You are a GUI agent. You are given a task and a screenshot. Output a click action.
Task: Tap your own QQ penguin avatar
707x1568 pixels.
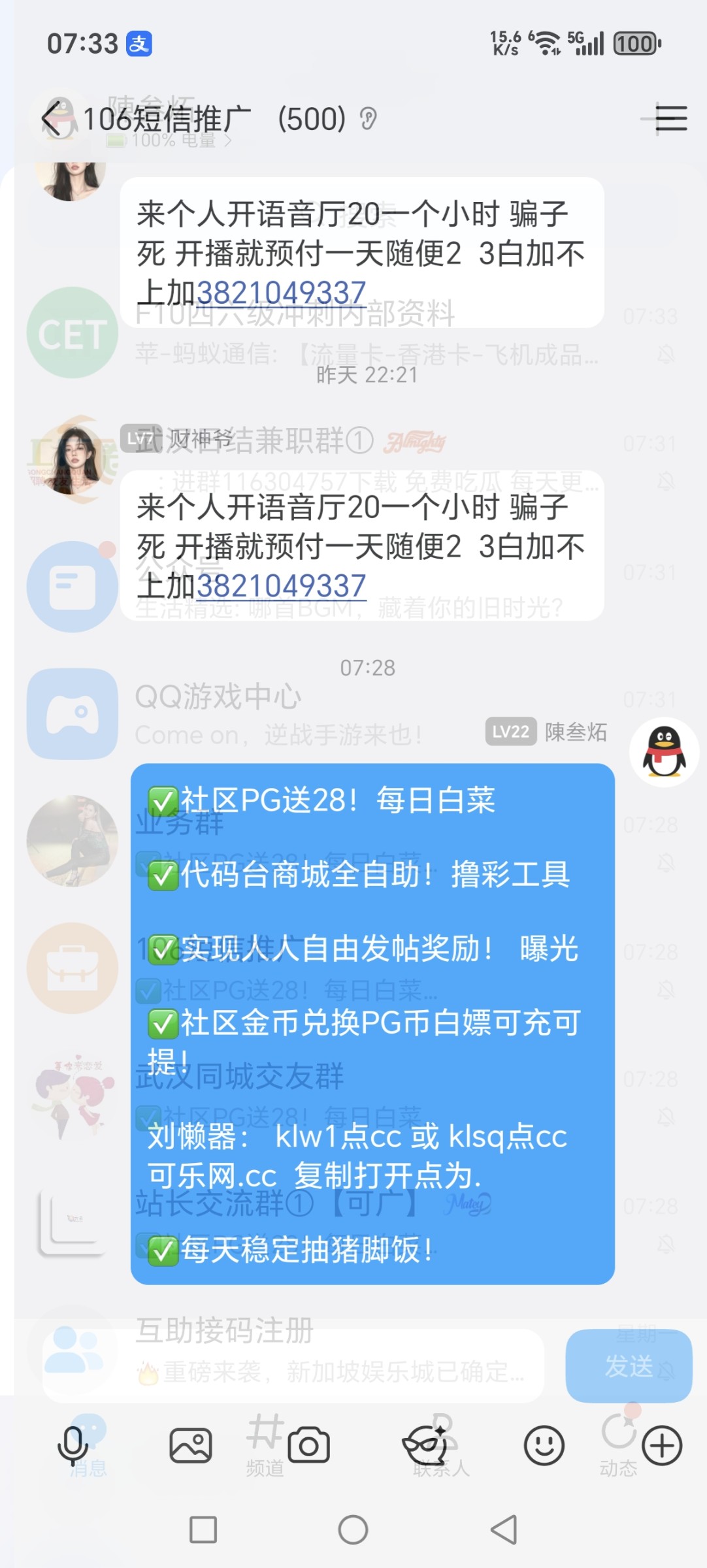[664, 750]
